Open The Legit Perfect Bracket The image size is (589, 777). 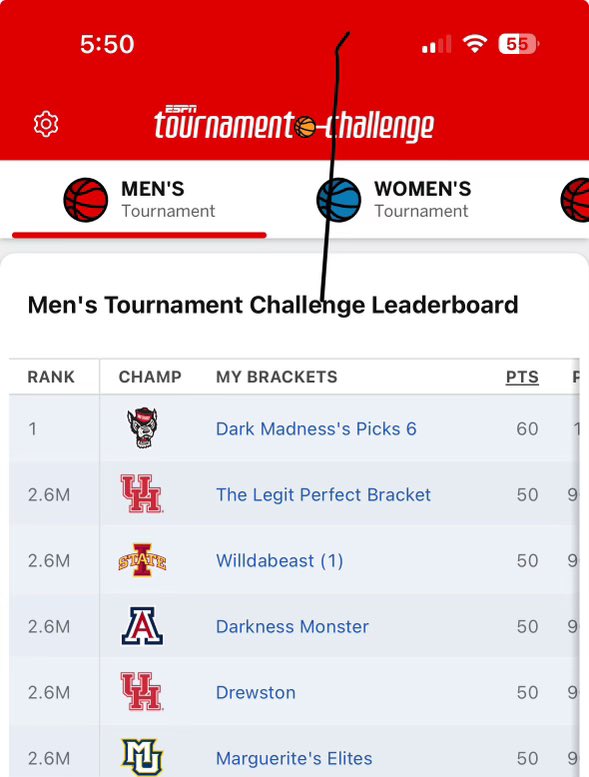pyautogui.click(x=323, y=495)
